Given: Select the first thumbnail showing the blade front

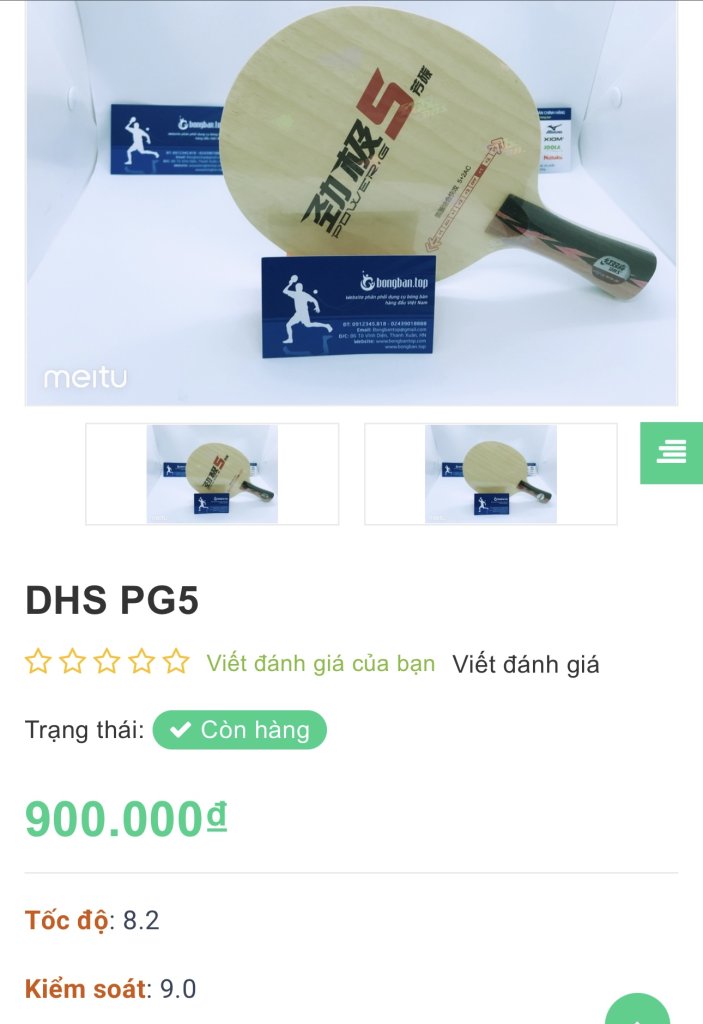Looking at the screenshot, I should (212, 474).
